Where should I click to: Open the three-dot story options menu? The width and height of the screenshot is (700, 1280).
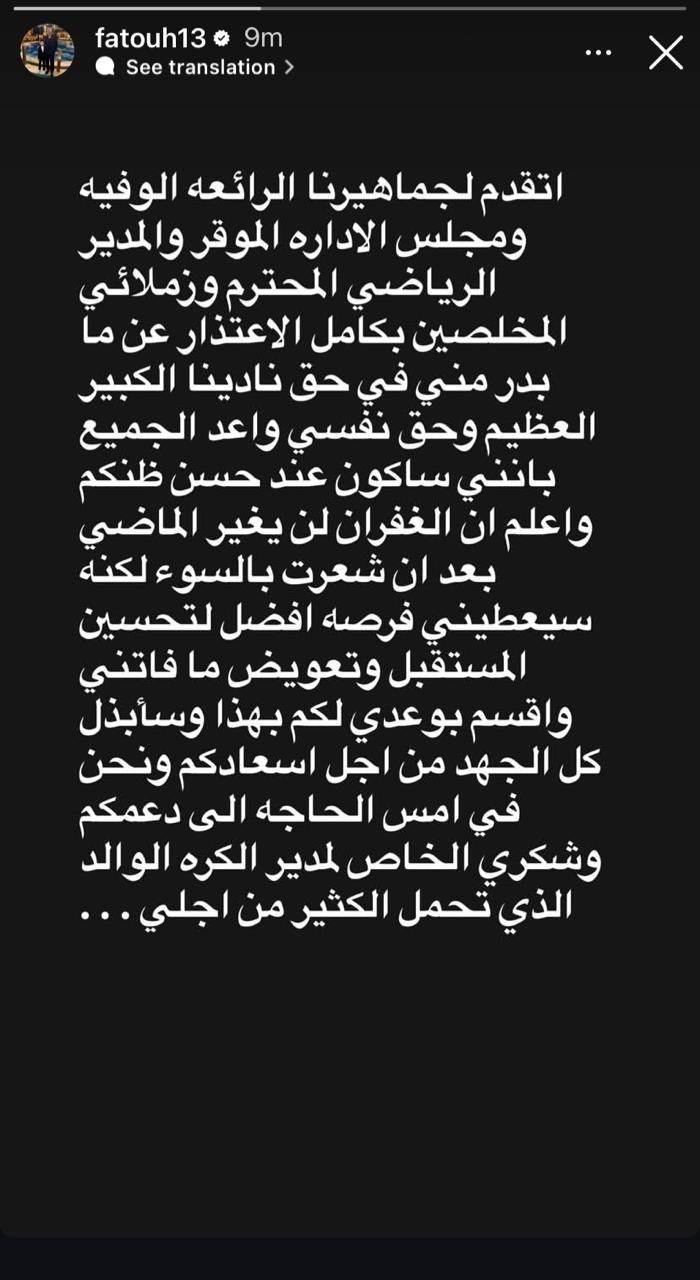tap(597, 52)
